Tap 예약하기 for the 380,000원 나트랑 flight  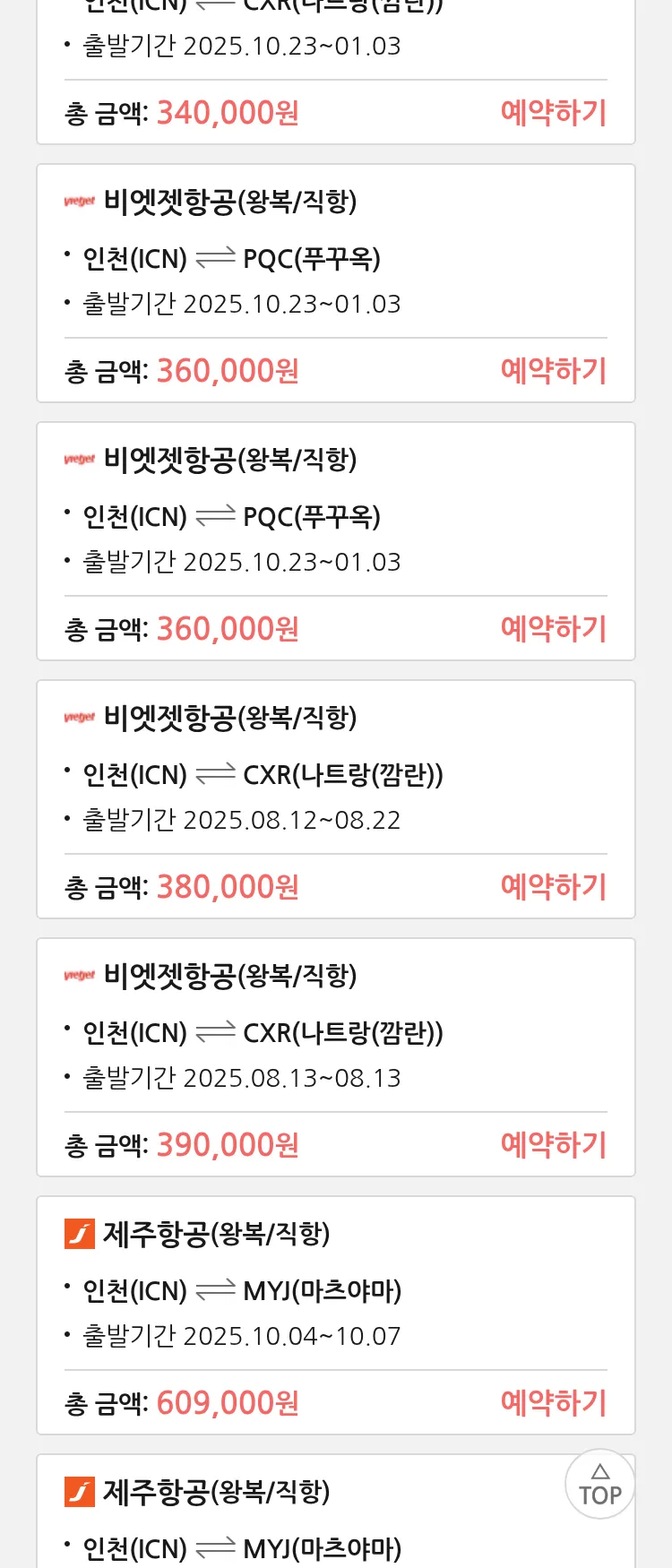click(x=553, y=887)
